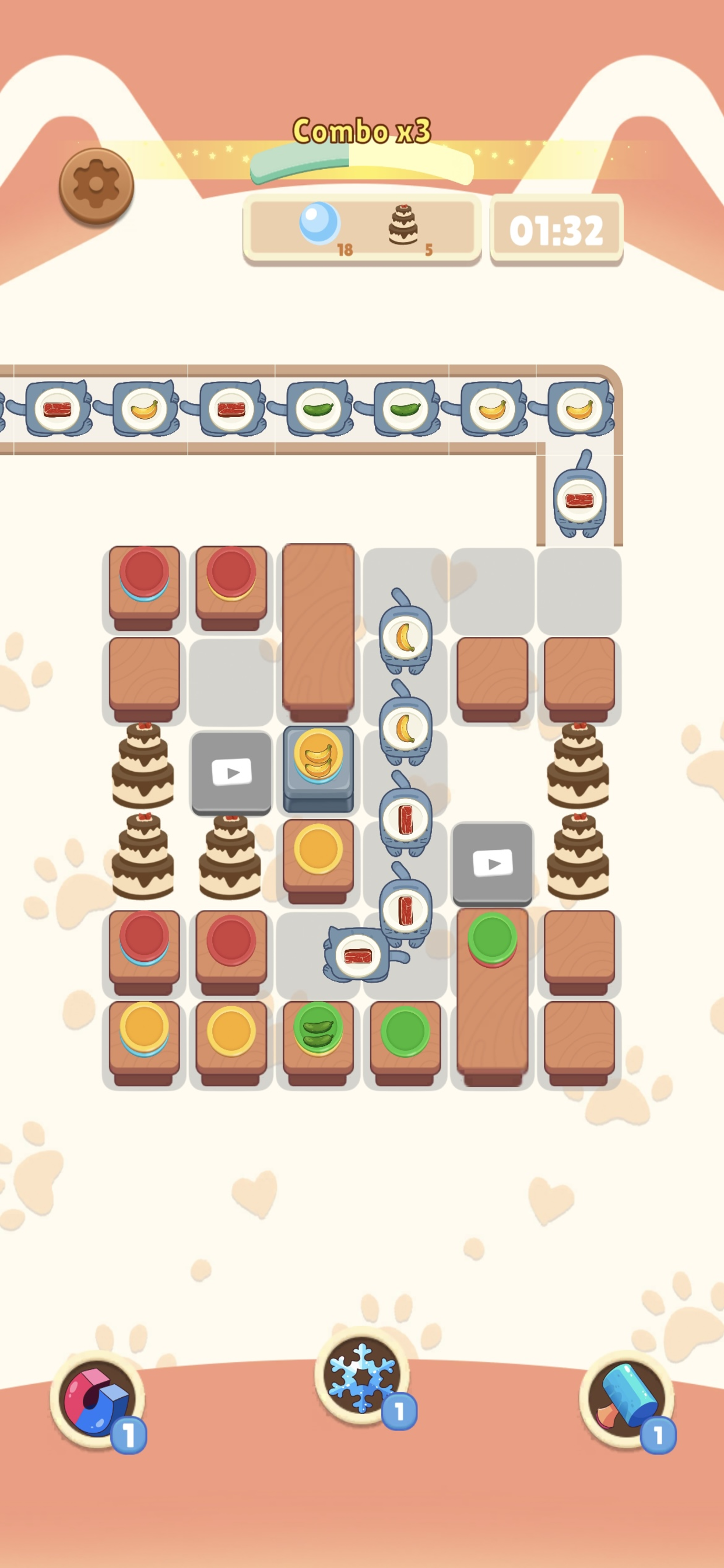This screenshot has width=724, height=1568.
Task: Use the hammer booster
Action: [625, 1399]
